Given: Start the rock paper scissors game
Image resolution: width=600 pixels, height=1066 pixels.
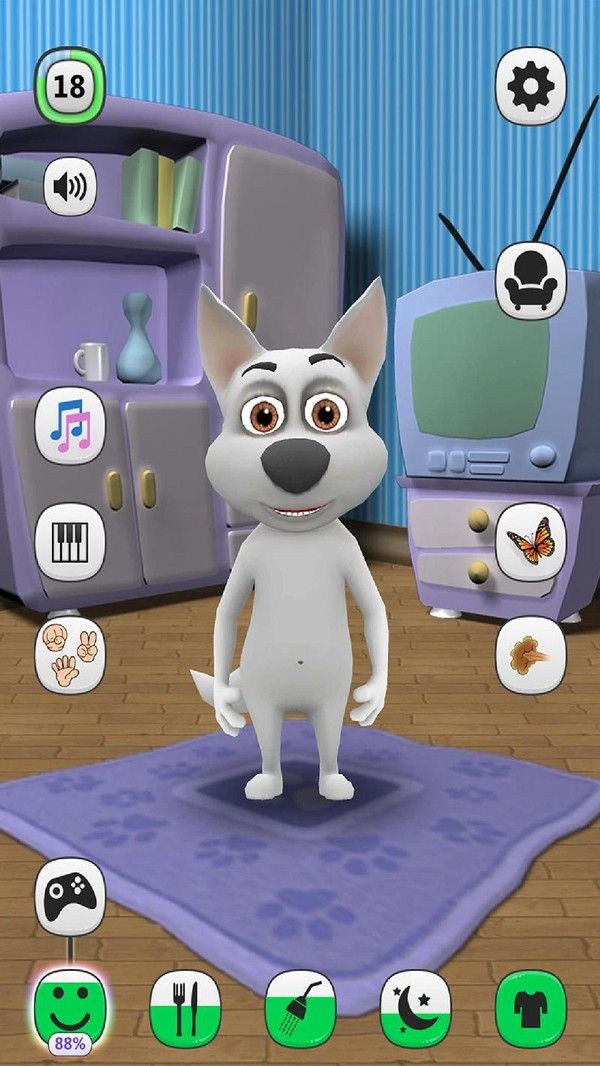Looking at the screenshot, I should [70, 657].
